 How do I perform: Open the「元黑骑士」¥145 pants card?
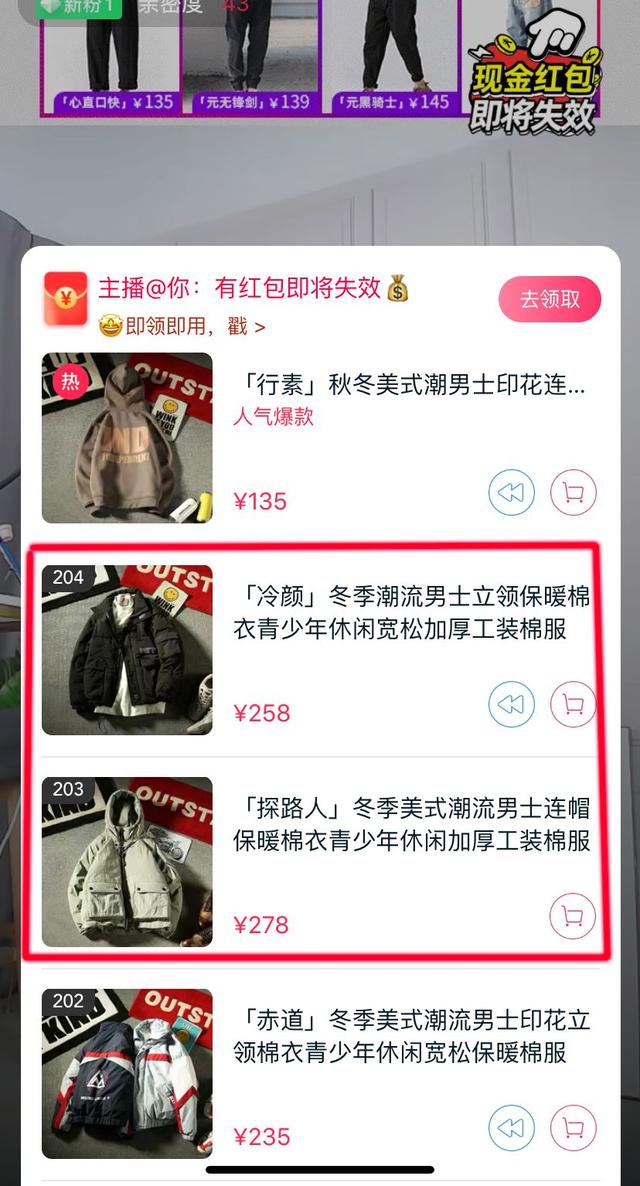coord(389,60)
